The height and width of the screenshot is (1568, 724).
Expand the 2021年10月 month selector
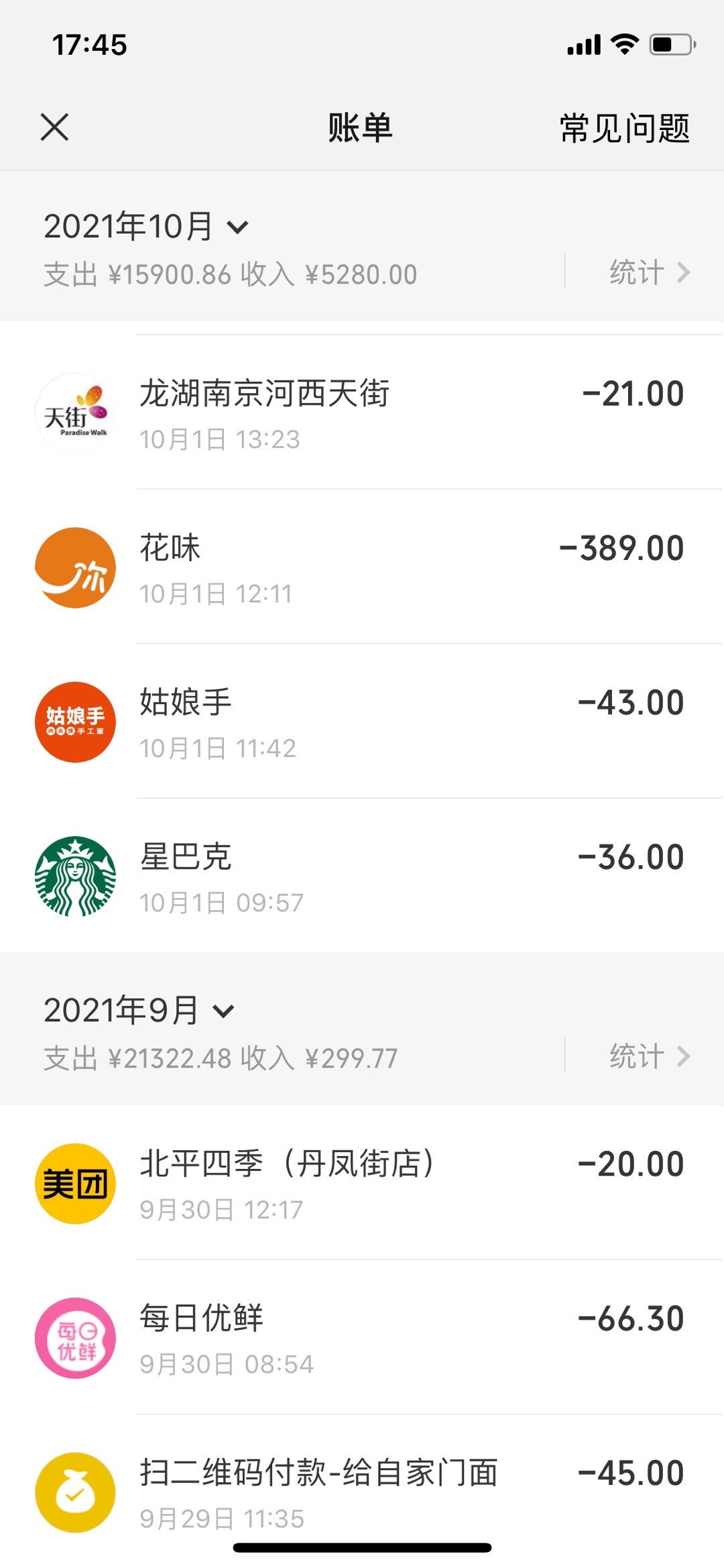pyautogui.click(x=146, y=227)
